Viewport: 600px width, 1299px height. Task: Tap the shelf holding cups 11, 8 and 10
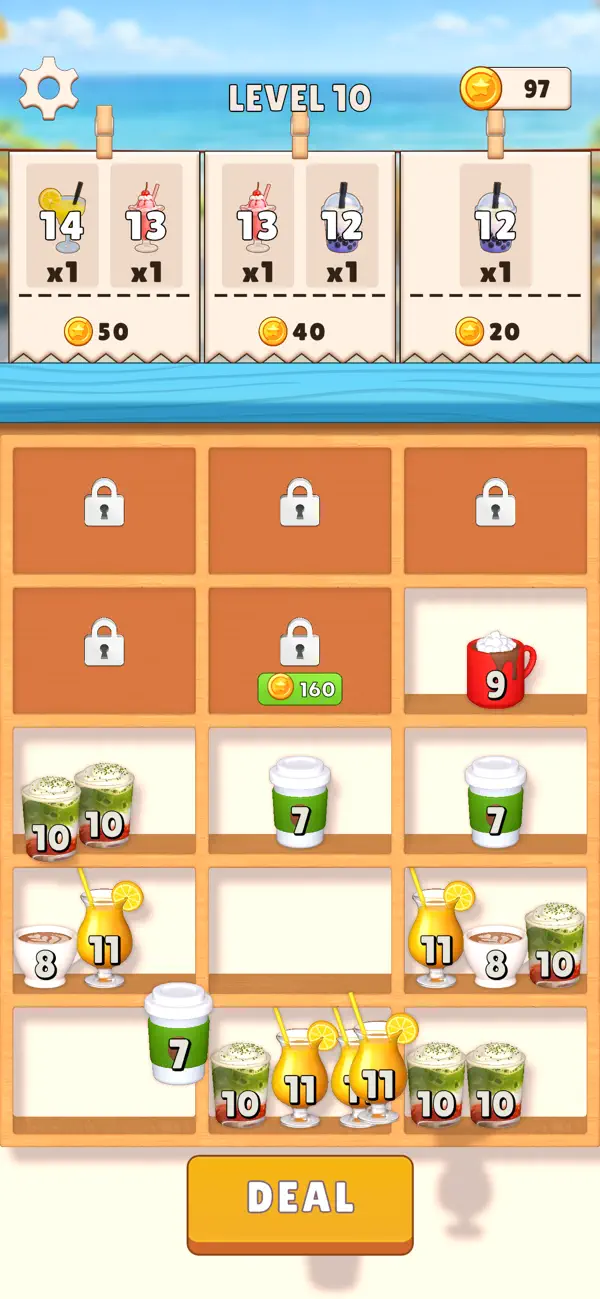click(x=495, y=930)
